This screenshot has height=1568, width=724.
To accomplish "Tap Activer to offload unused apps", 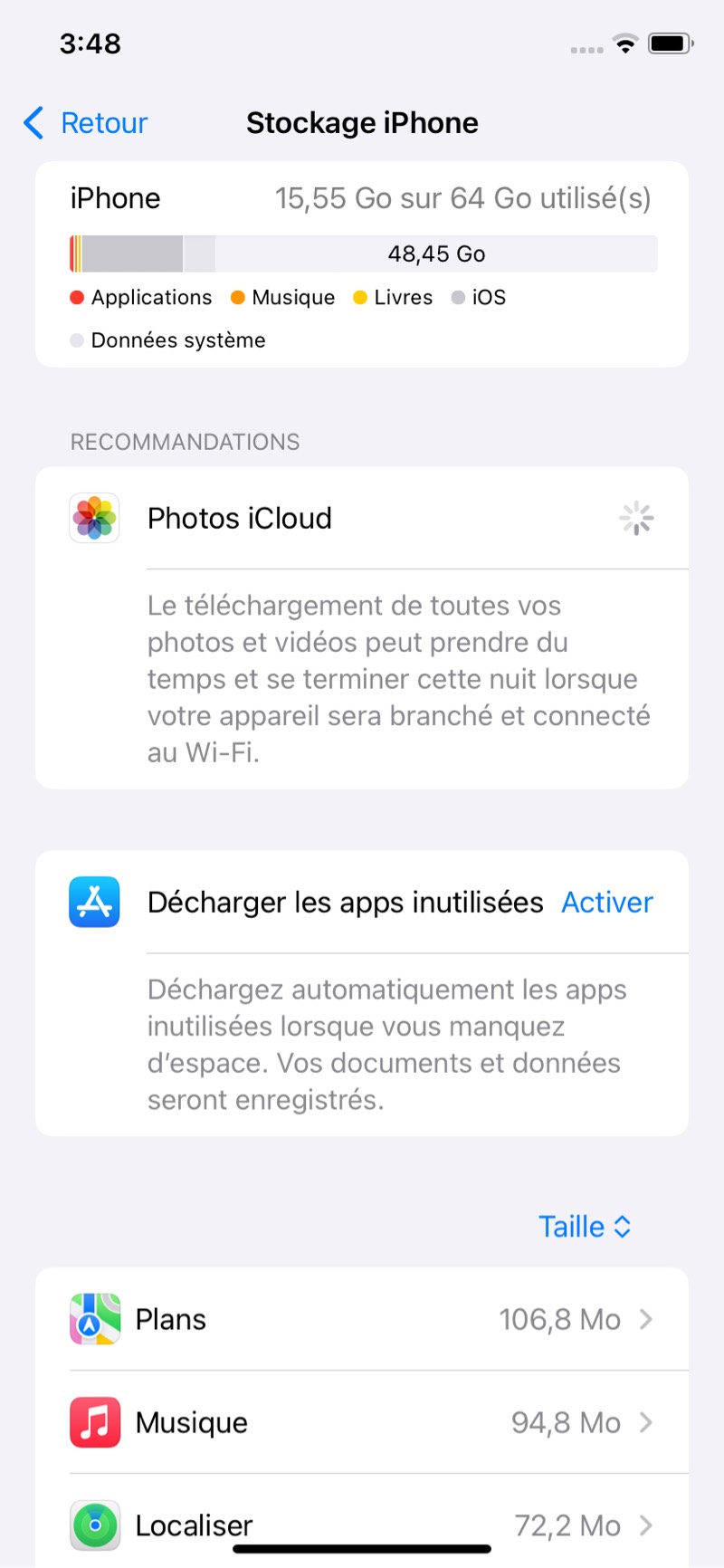I will (607, 902).
